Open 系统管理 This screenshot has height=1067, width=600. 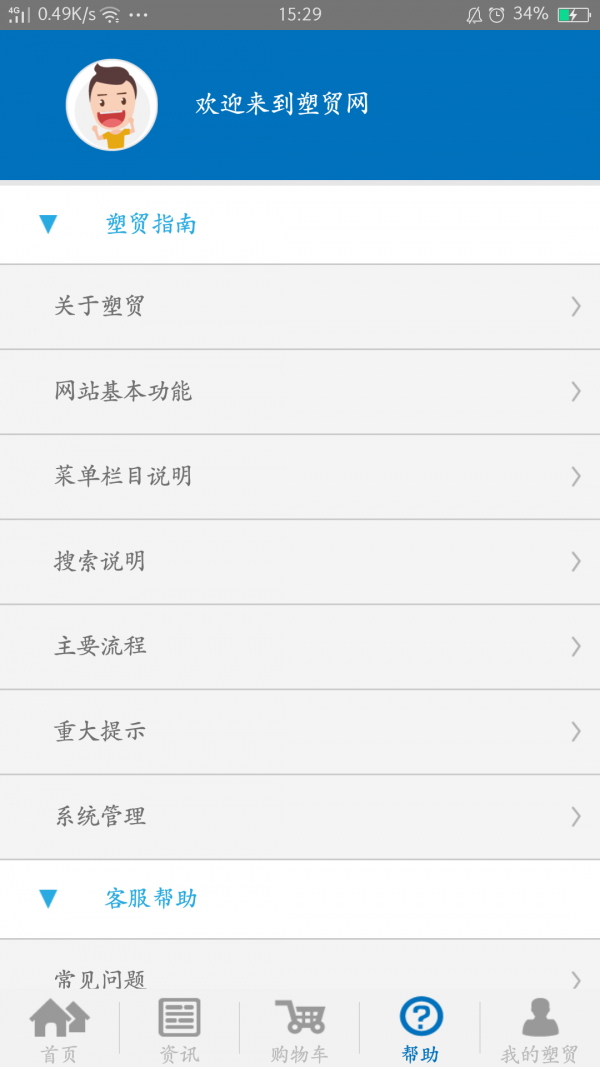click(300, 817)
